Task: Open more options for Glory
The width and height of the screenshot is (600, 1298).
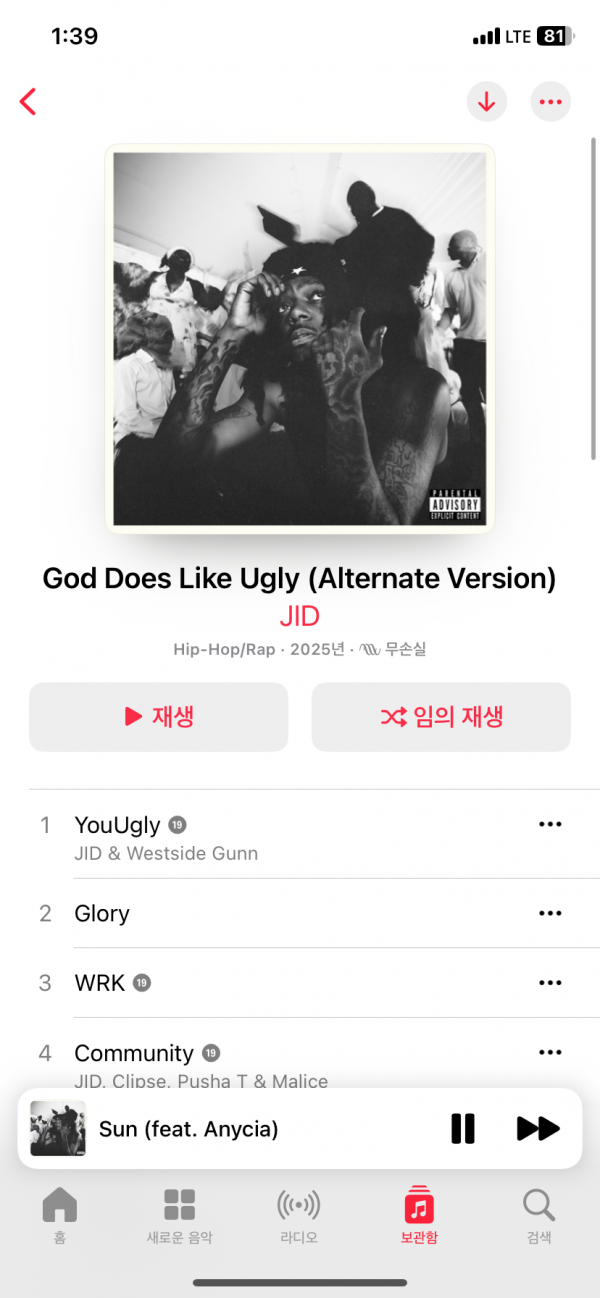Action: 550,913
